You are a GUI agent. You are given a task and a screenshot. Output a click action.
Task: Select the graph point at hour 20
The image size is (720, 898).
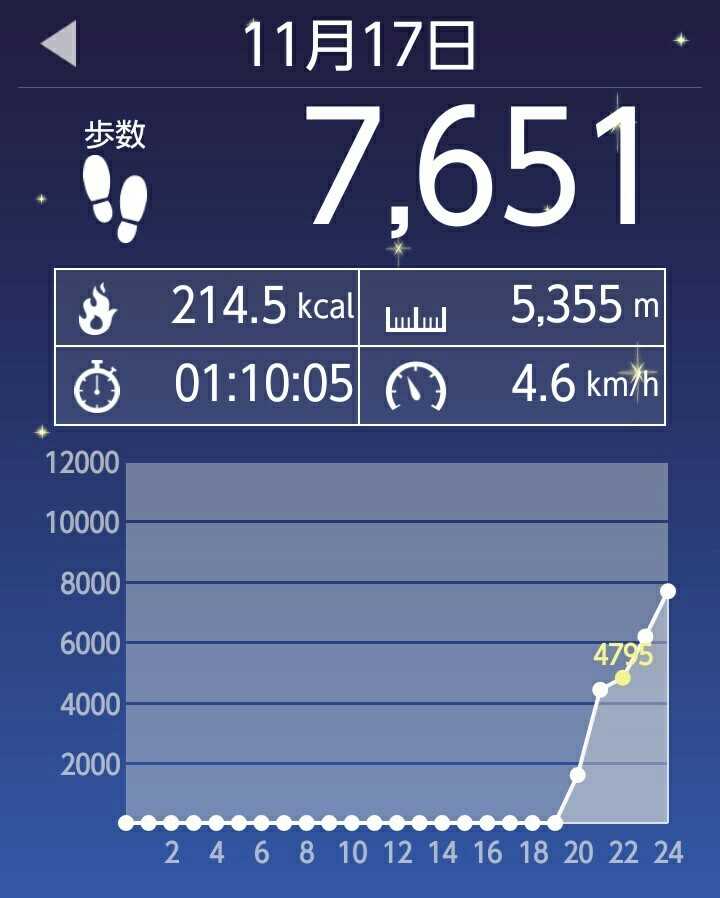tap(577, 775)
